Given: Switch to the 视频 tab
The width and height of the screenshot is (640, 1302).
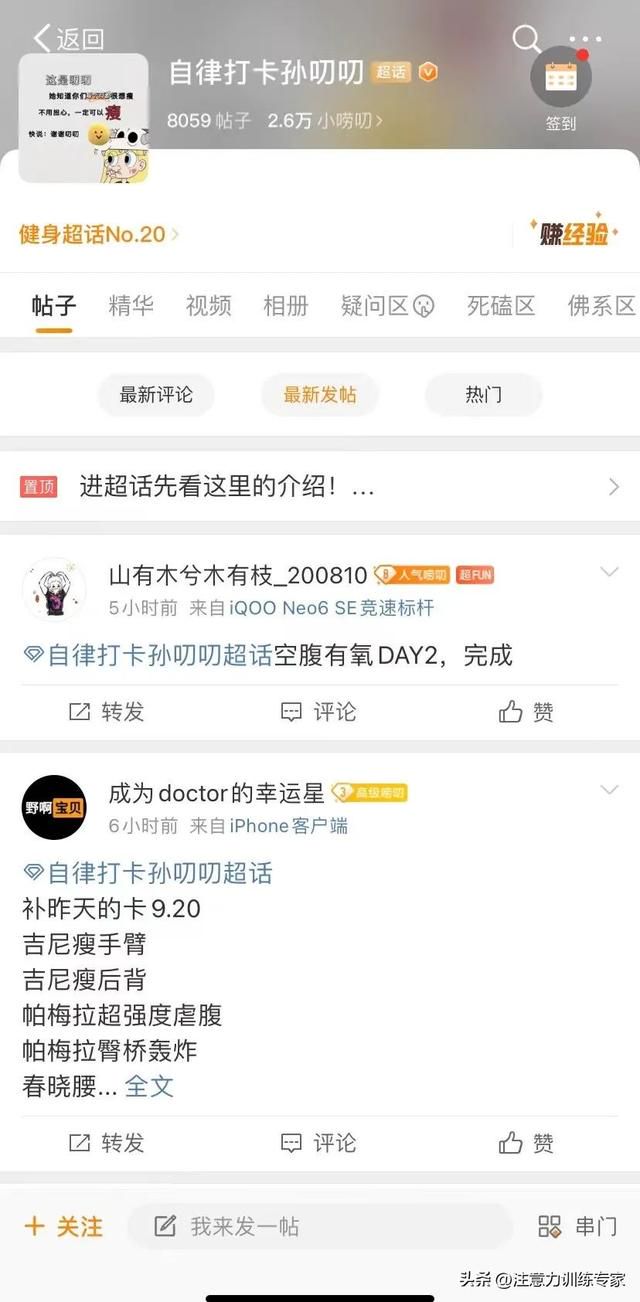Looking at the screenshot, I should tap(208, 306).
